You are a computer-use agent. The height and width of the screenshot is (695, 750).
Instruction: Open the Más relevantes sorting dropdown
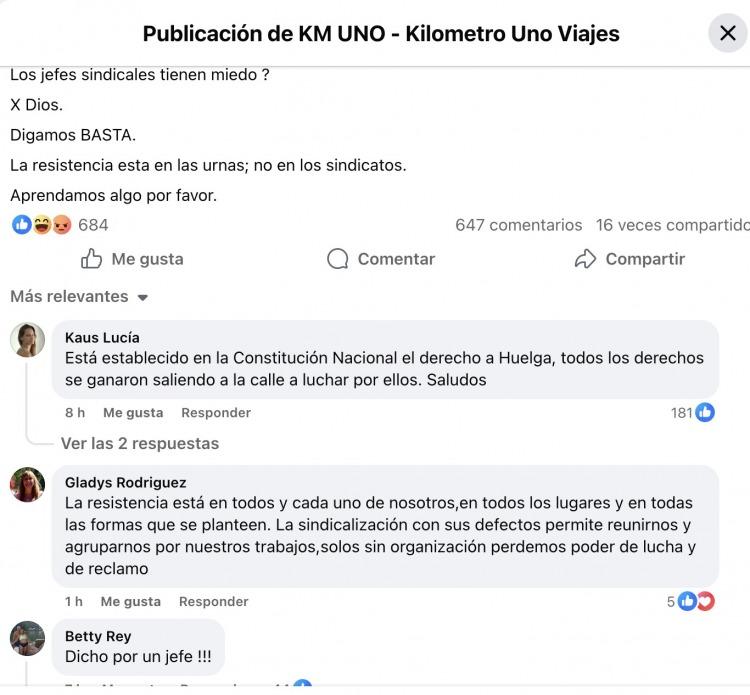pos(79,296)
